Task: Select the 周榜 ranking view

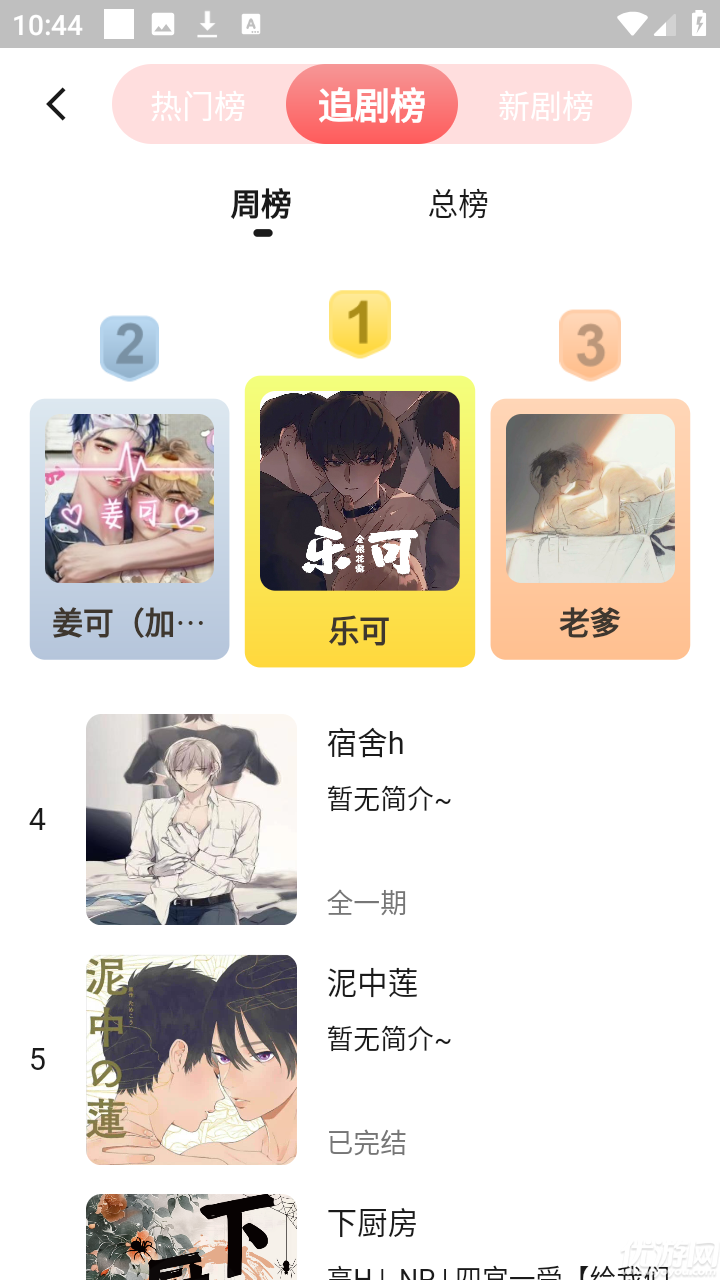Action: click(x=262, y=204)
